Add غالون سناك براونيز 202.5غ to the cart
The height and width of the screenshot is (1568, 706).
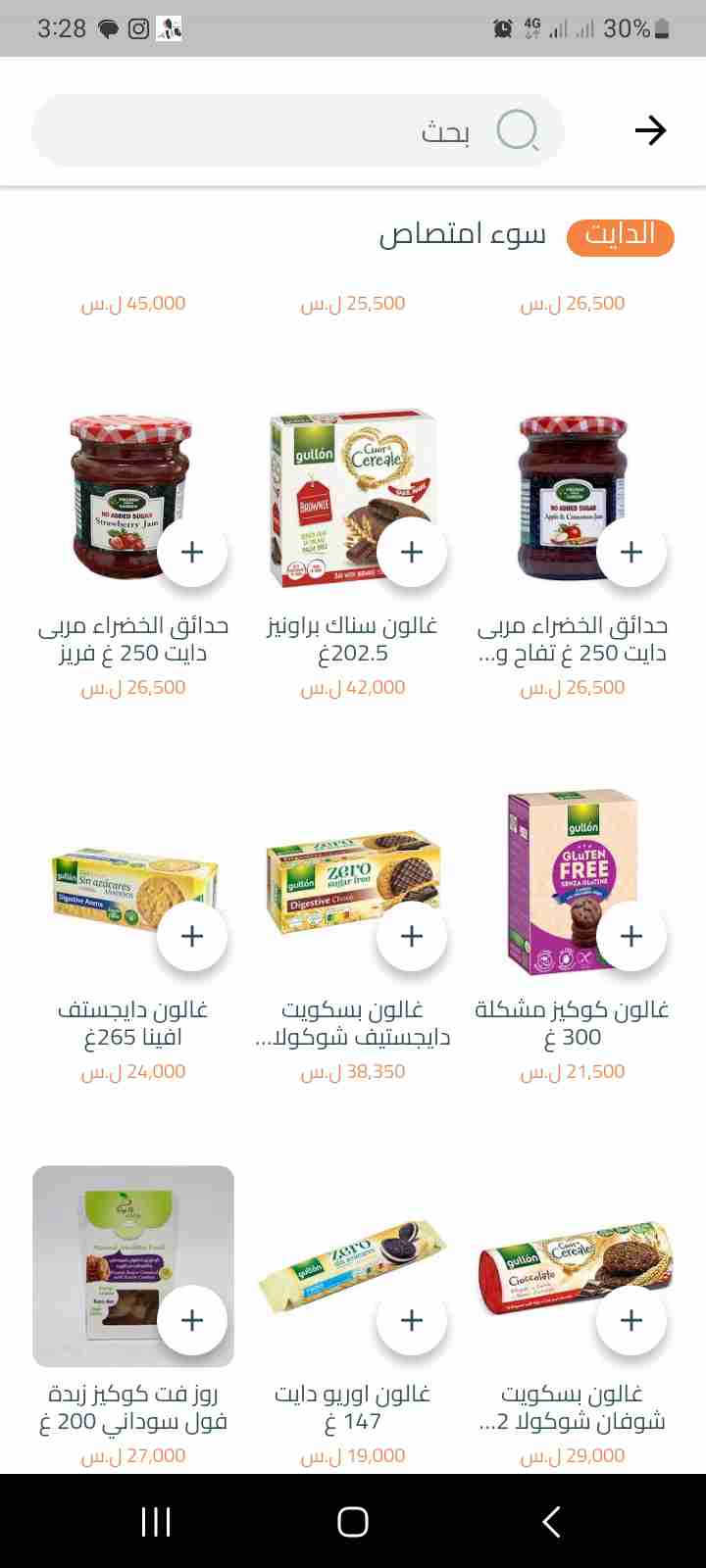pyautogui.click(x=412, y=552)
